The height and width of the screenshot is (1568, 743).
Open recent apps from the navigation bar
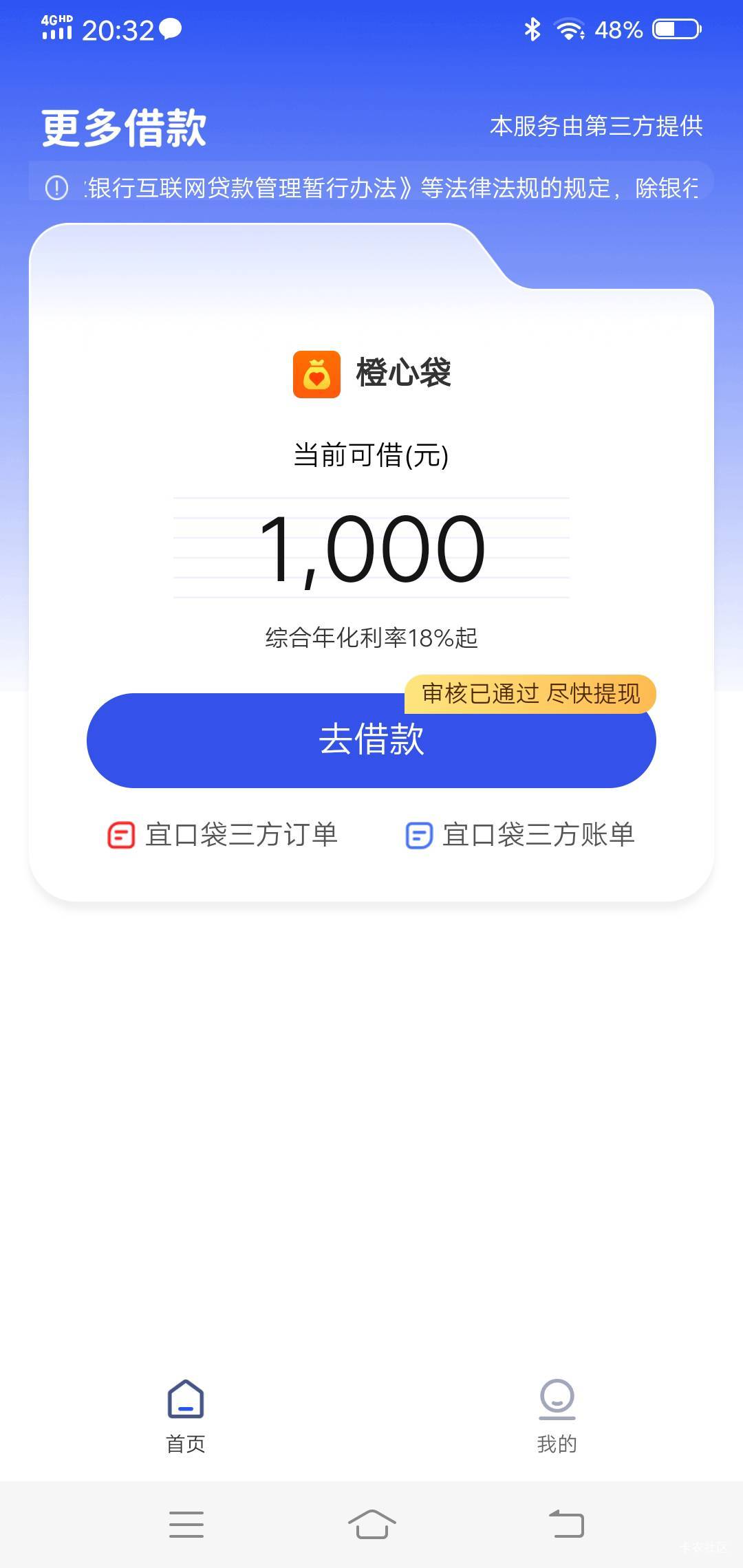(186, 1524)
